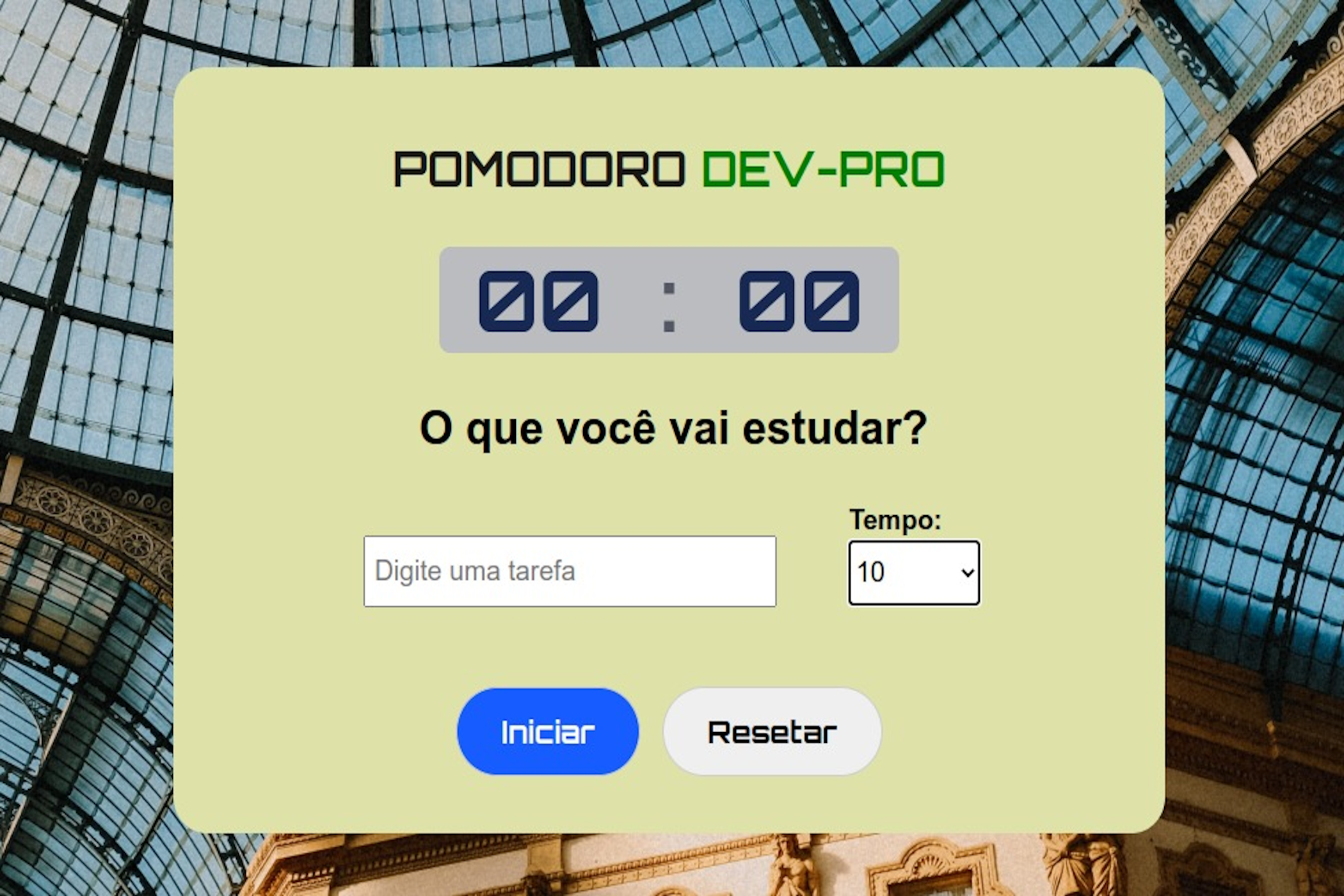
Task: Reset the timer with Resetar
Action: point(772,732)
